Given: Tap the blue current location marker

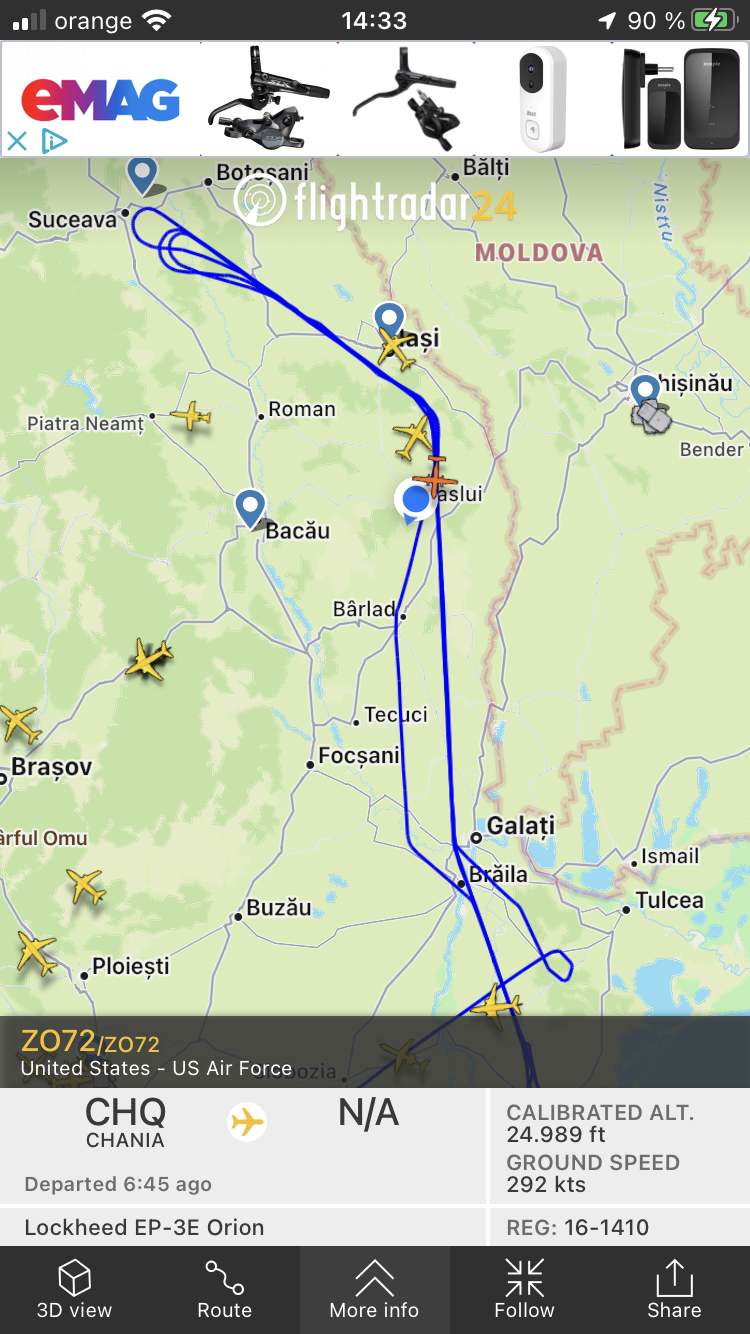Looking at the screenshot, I should [x=414, y=498].
